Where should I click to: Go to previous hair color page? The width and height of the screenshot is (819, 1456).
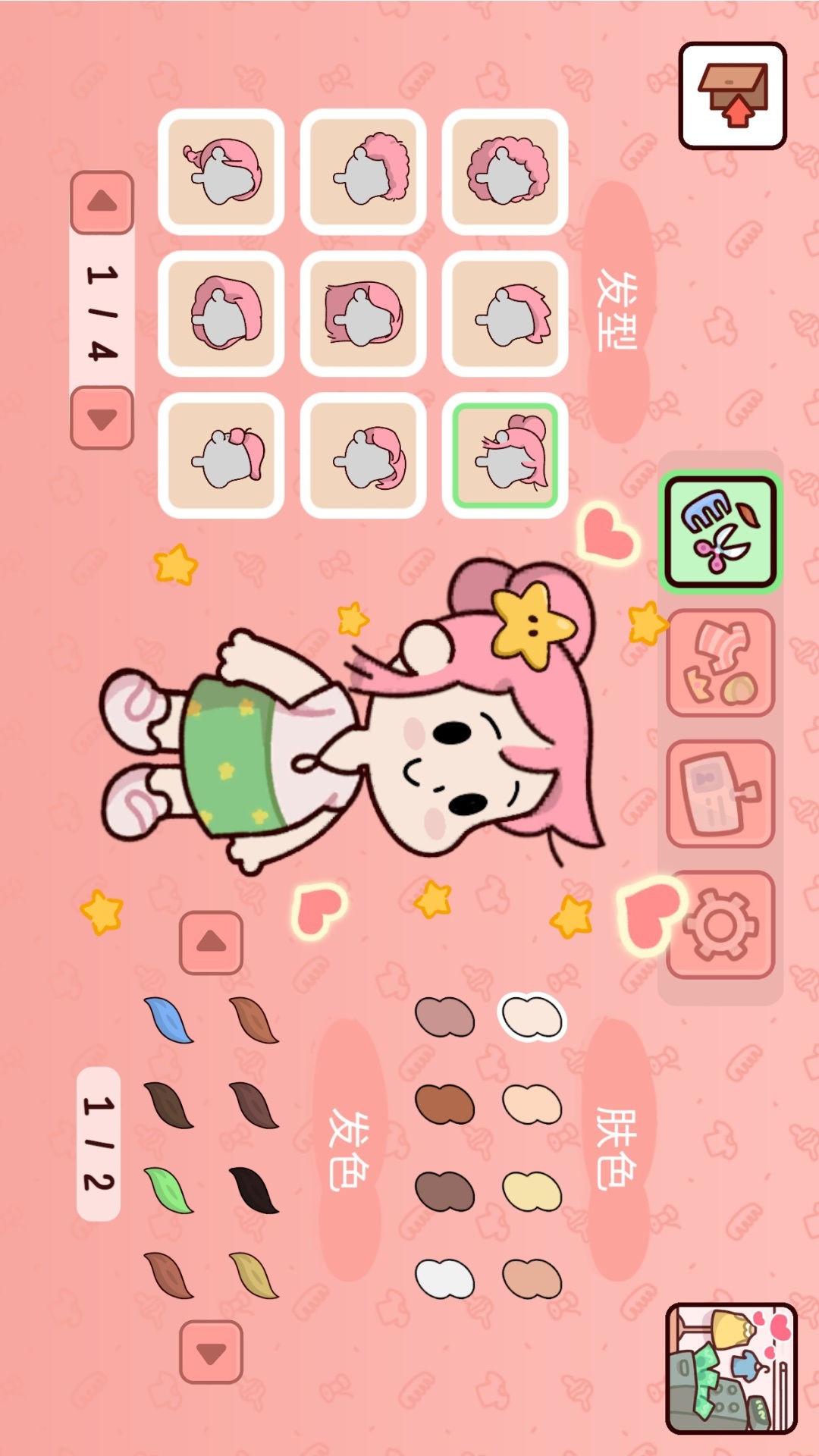point(212,943)
